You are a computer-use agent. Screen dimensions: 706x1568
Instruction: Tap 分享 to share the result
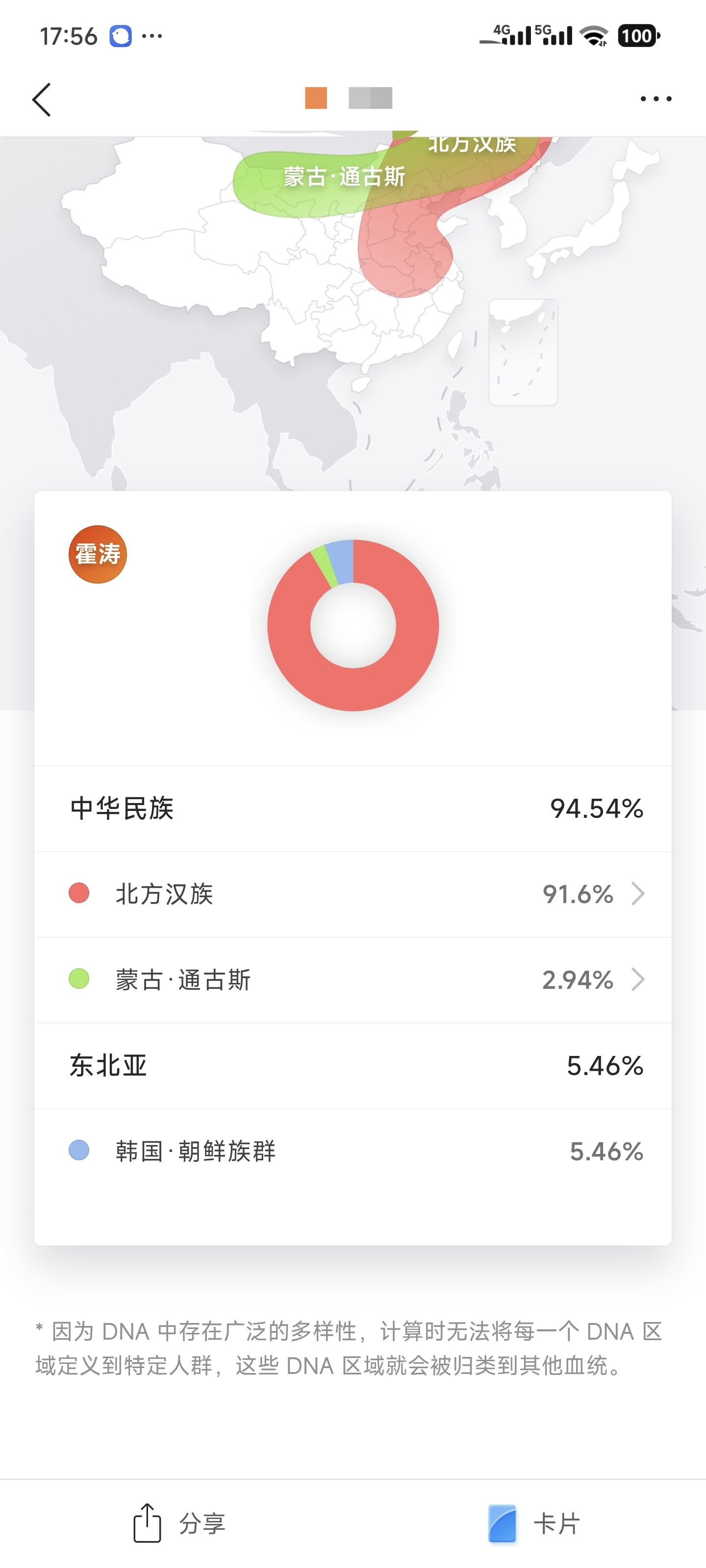(x=179, y=1523)
